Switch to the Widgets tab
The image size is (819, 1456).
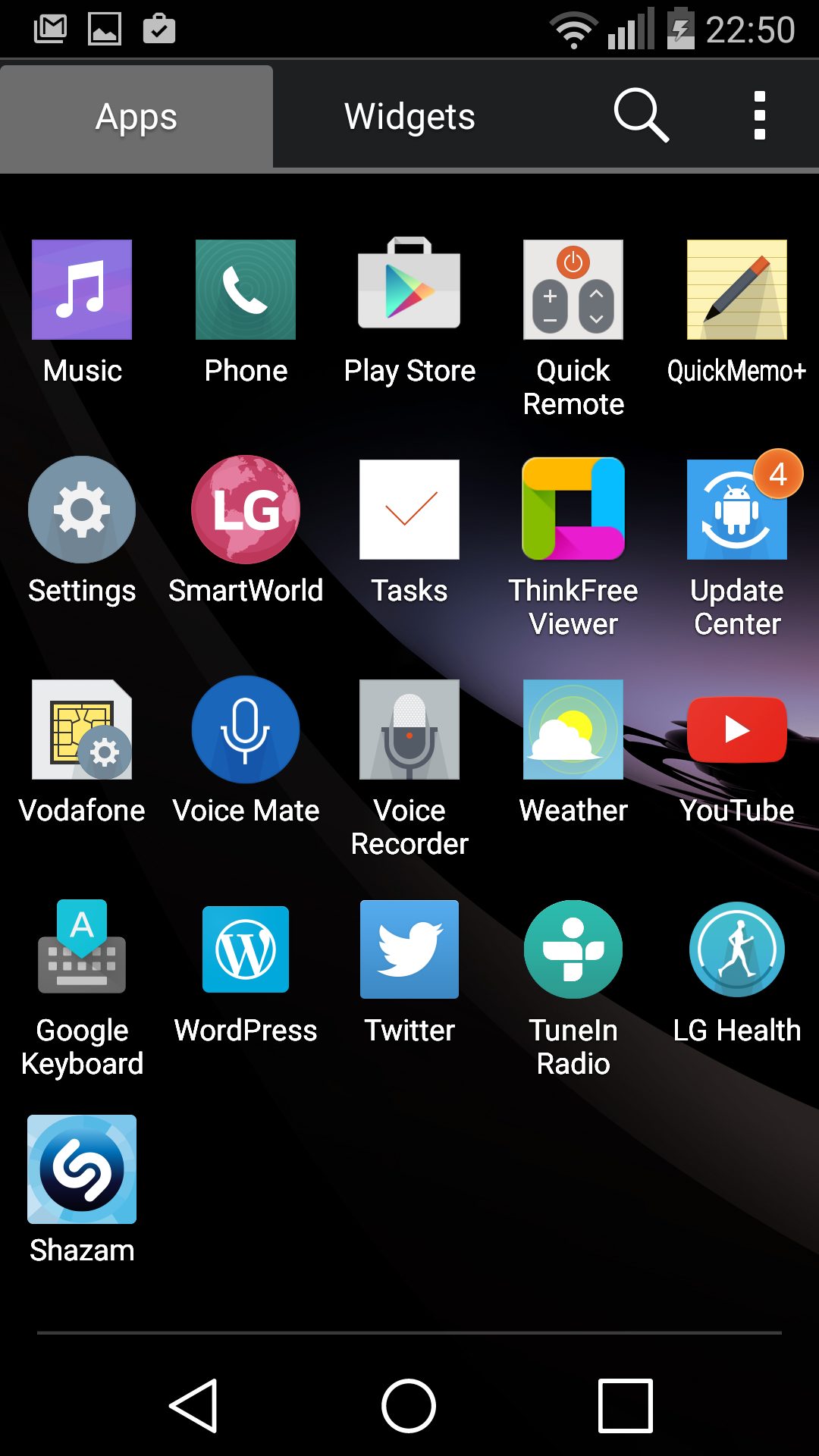[x=409, y=116]
